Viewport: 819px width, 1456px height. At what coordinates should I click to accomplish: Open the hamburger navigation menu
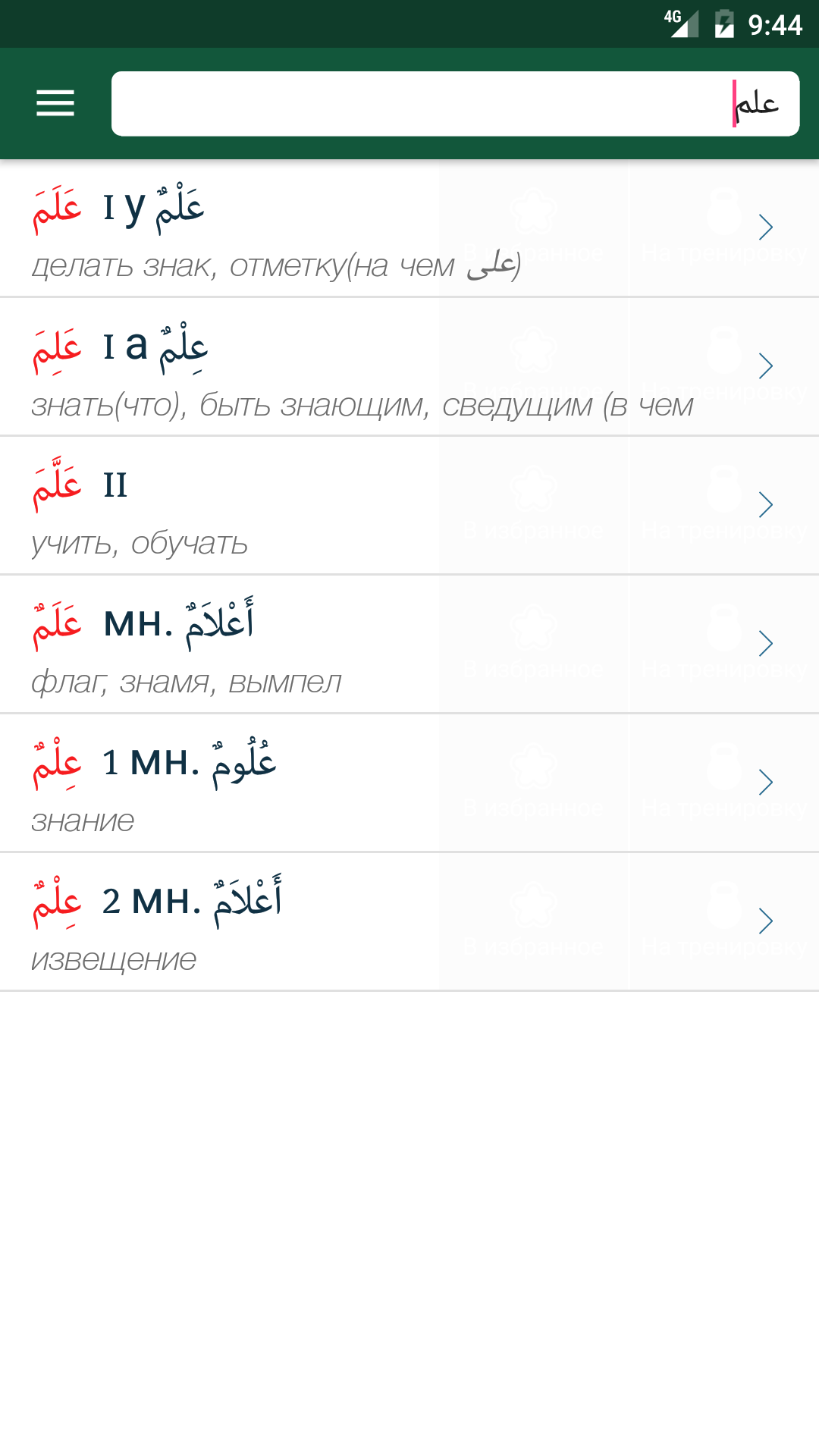(x=55, y=103)
